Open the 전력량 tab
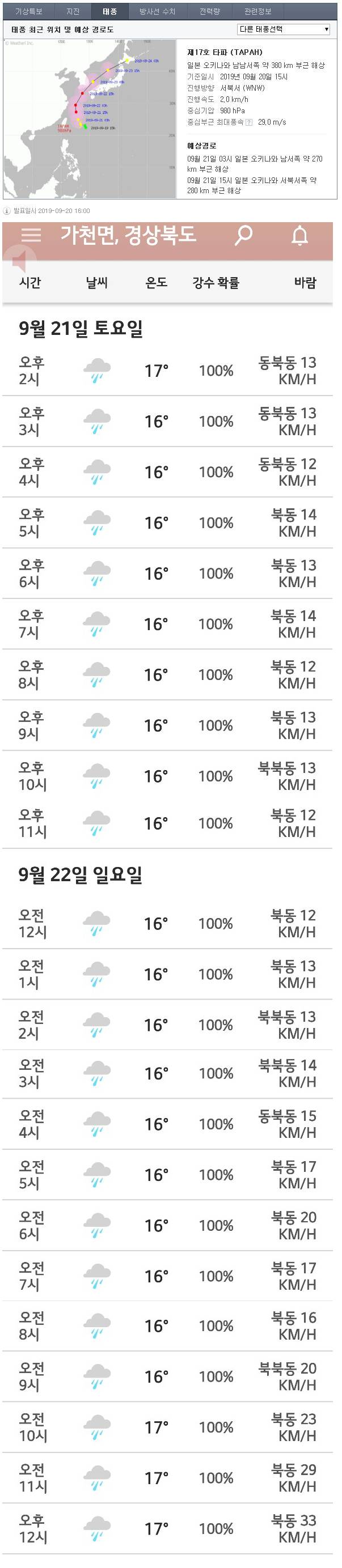This screenshot has height=1568, width=342. point(210,11)
